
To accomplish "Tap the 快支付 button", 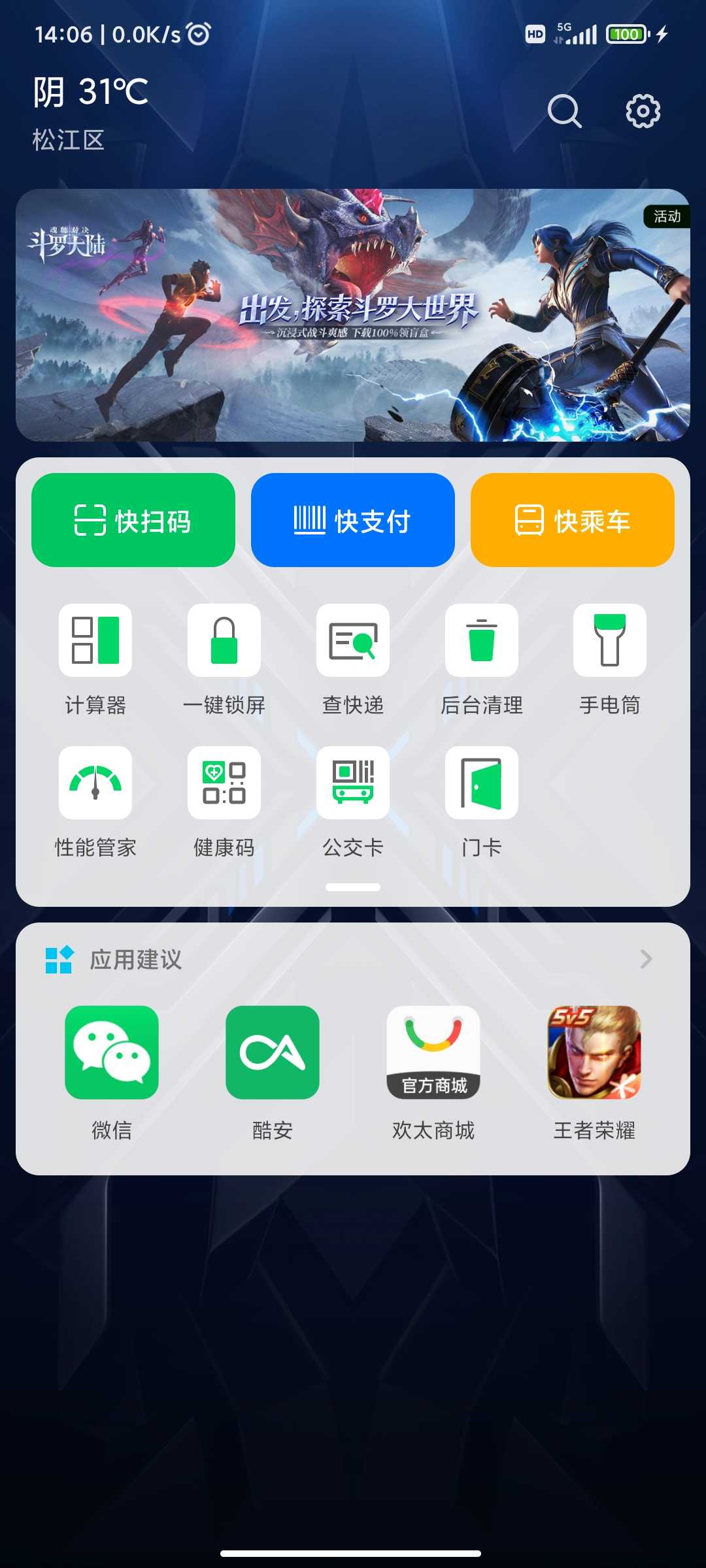I will (x=353, y=520).
